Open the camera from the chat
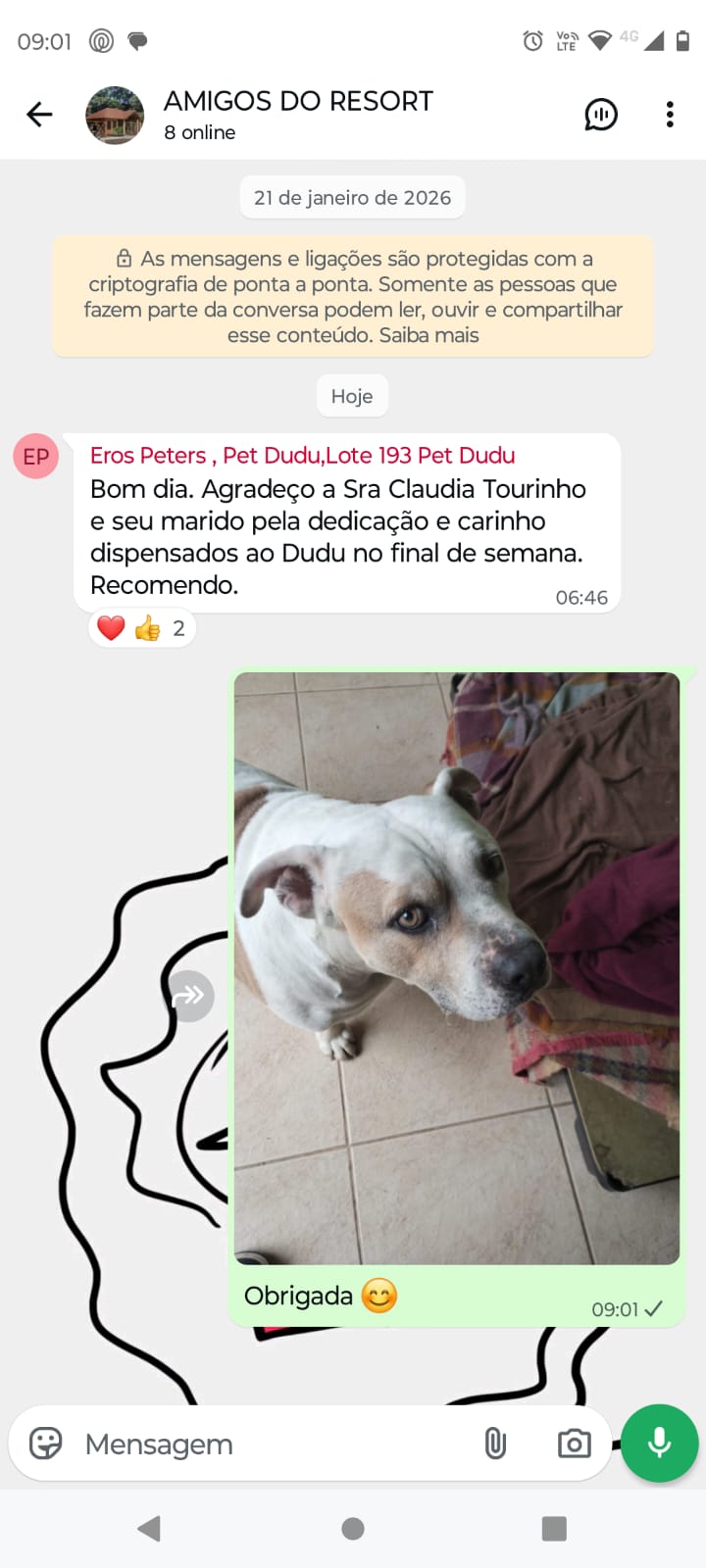The height and width of the screenshot is (1568, 706). 574,1444
